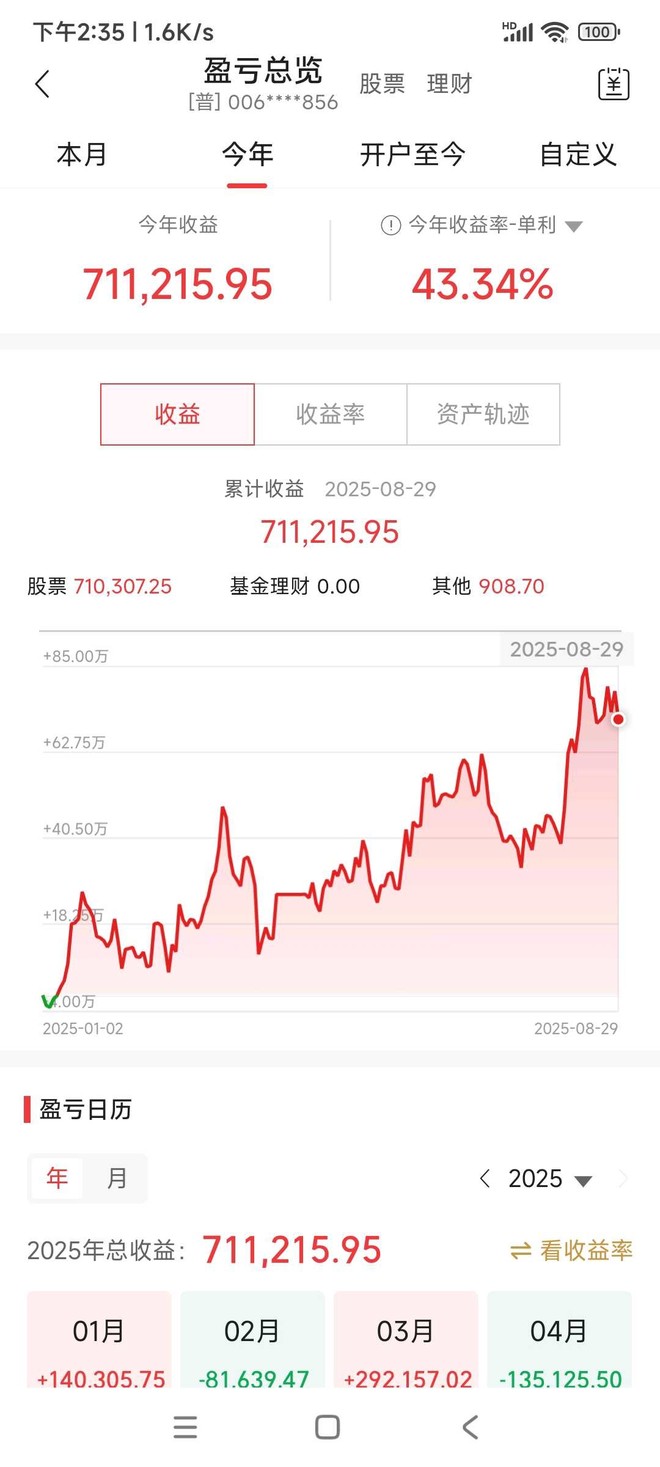Image resolution: width=660 pixels, height=1467 pixels.
Task: Select 月 in the profit calendar
Action: tap(117, 1178)
